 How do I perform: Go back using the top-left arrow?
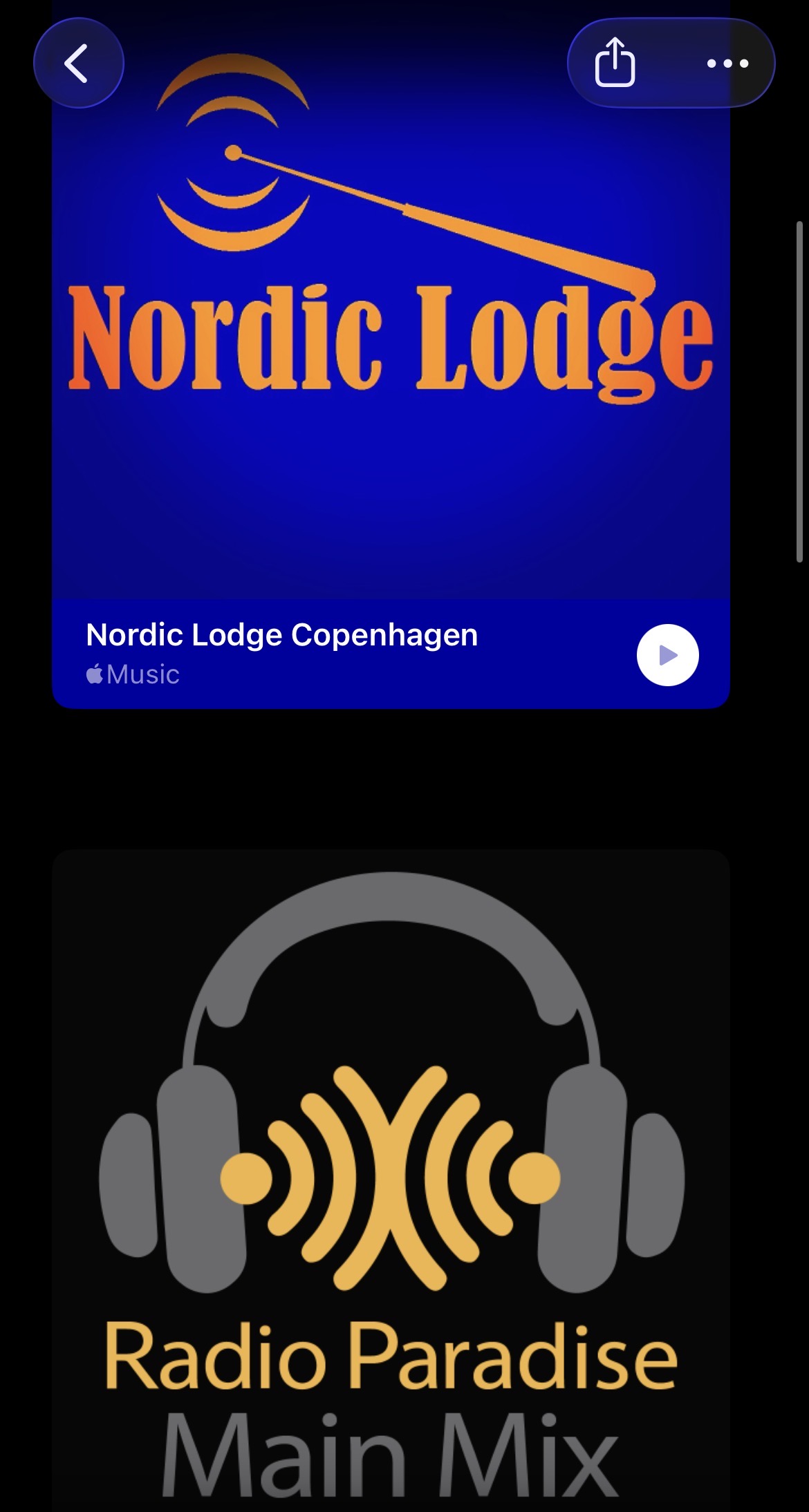click(x=78, y=63)
